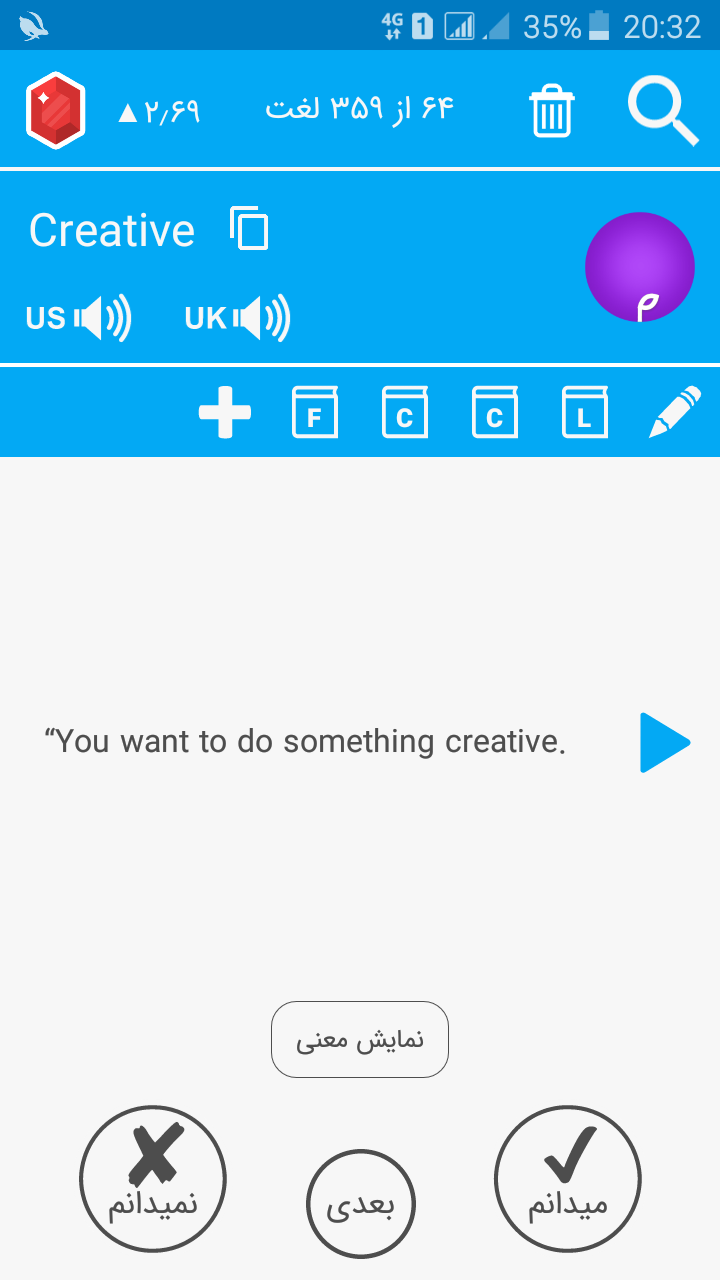Go to next word with بعدی

pyautogui.click(x=360, y=1204)
